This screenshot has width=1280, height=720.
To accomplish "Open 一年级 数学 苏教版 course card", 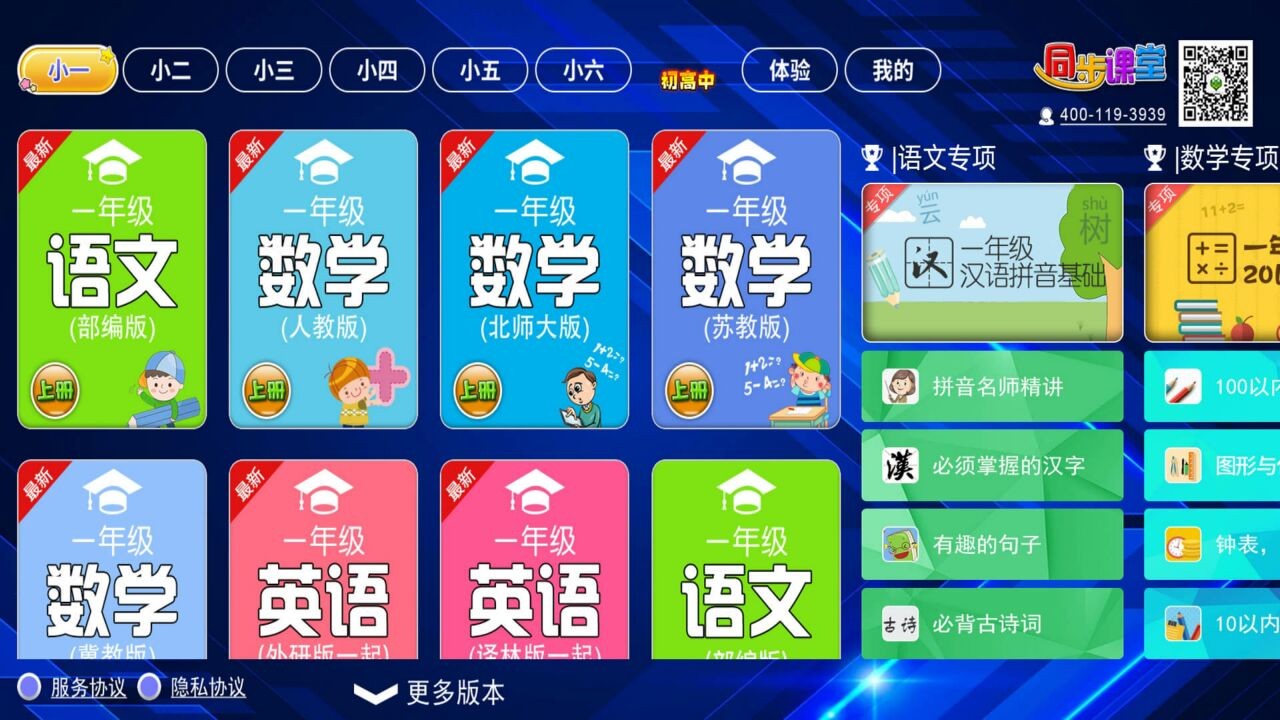I will (746, 279).
